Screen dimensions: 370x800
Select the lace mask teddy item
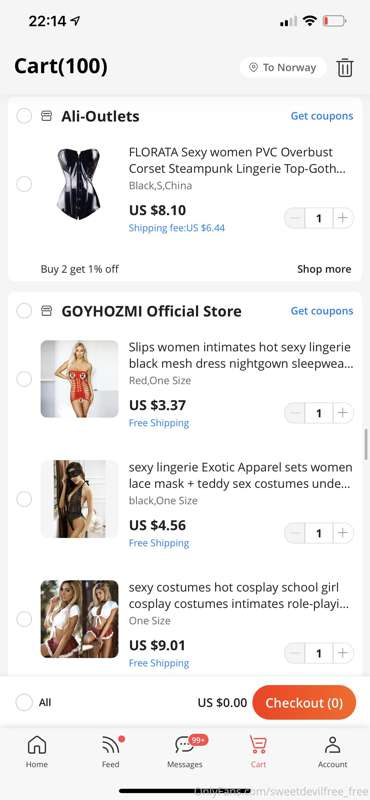click(x=24, y=499)
